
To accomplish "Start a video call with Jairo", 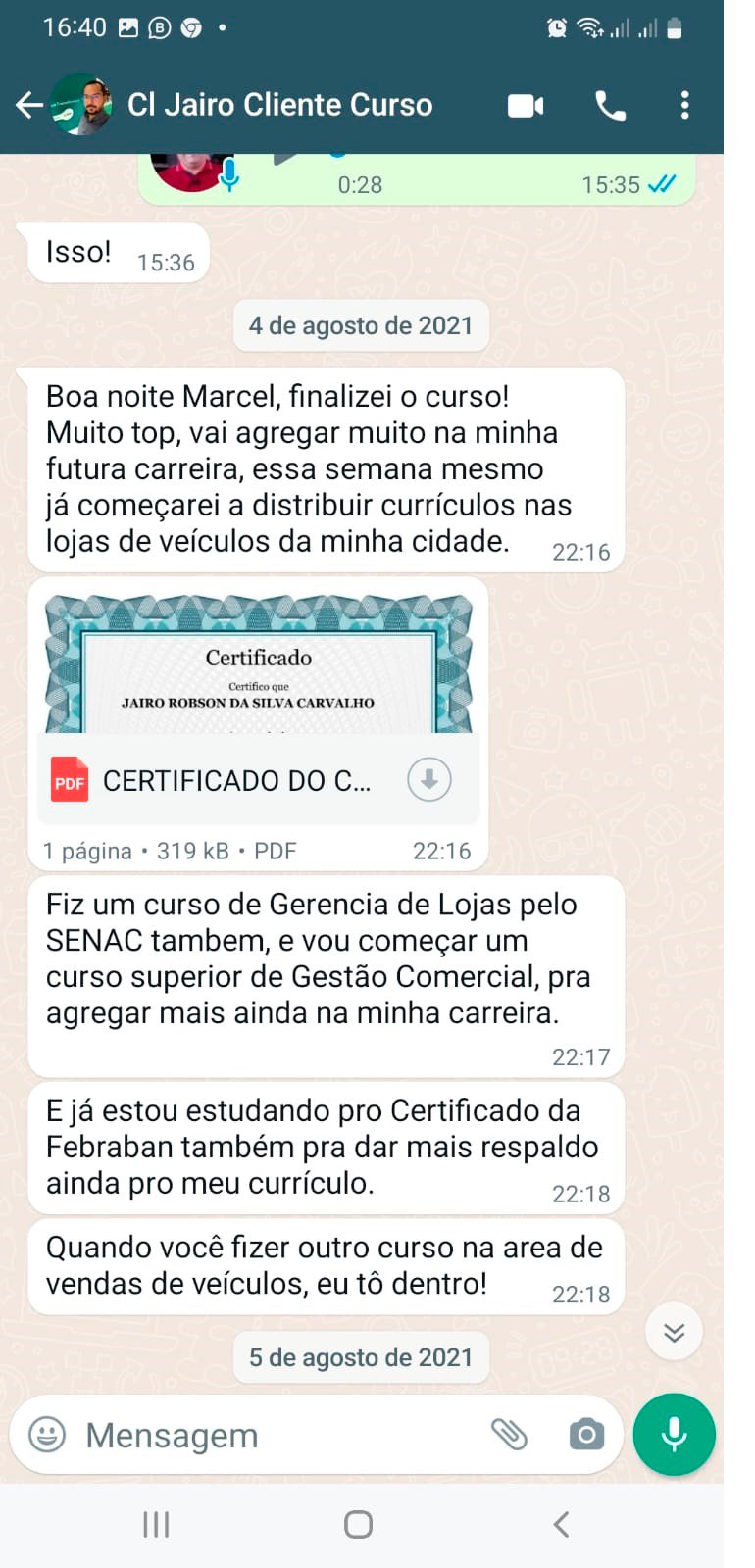I will point(526,104).
